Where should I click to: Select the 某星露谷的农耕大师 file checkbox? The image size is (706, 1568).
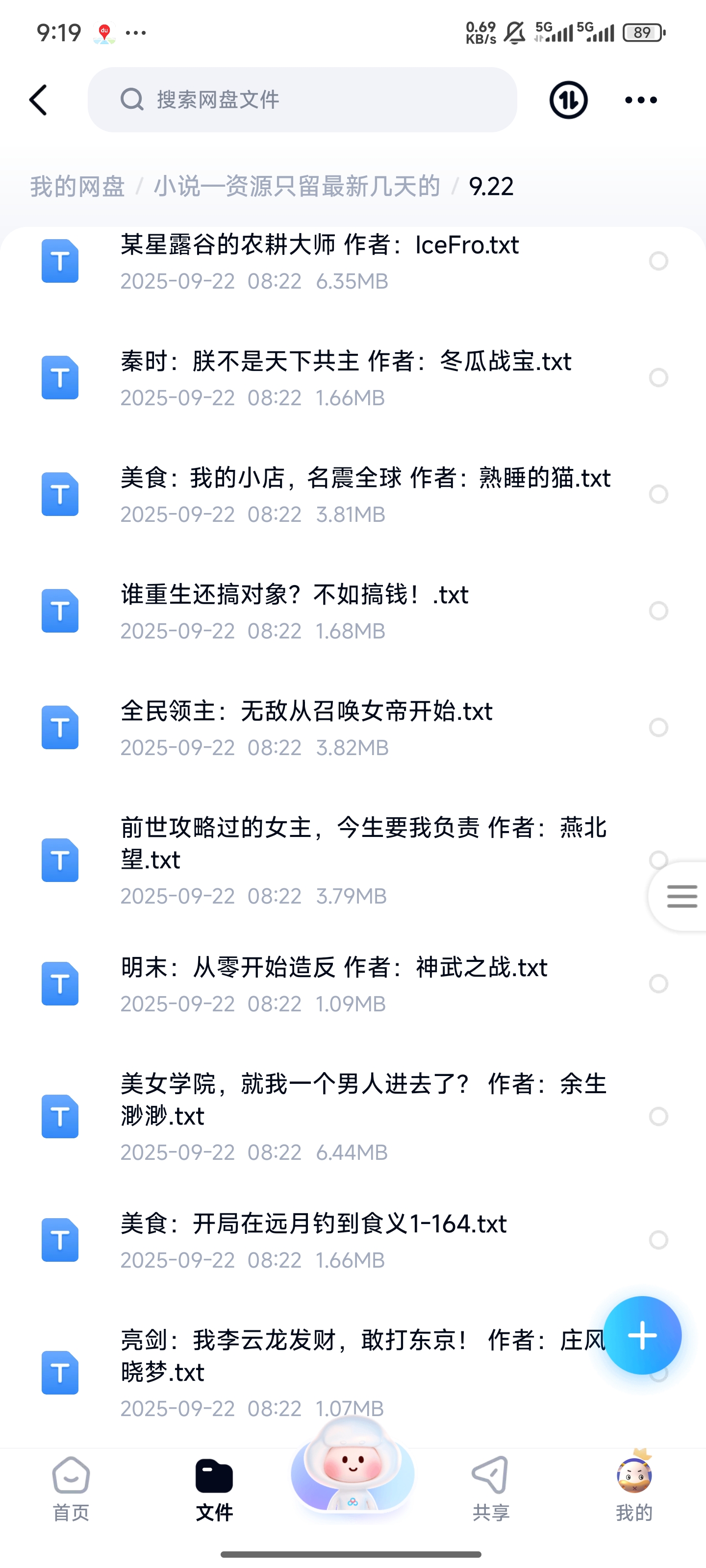pos(658,261)
